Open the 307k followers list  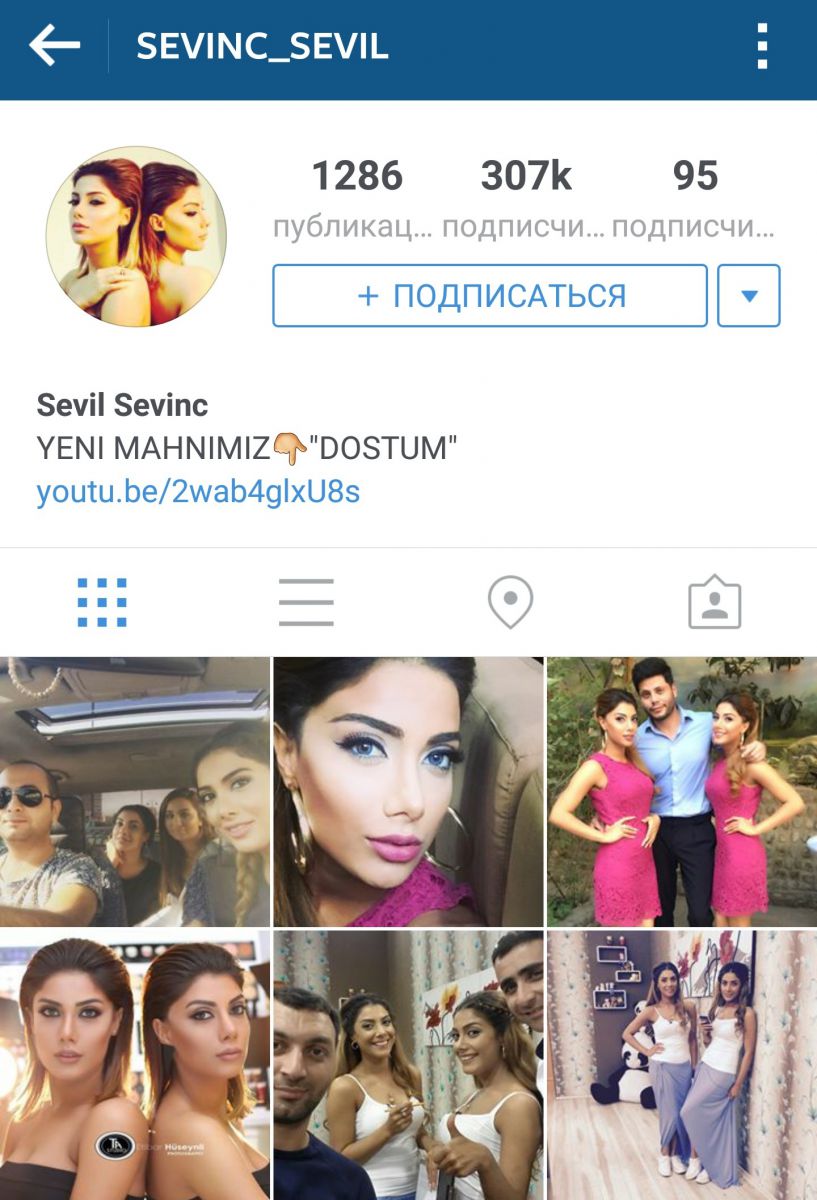pyautogui.click(x=525, y=197)
